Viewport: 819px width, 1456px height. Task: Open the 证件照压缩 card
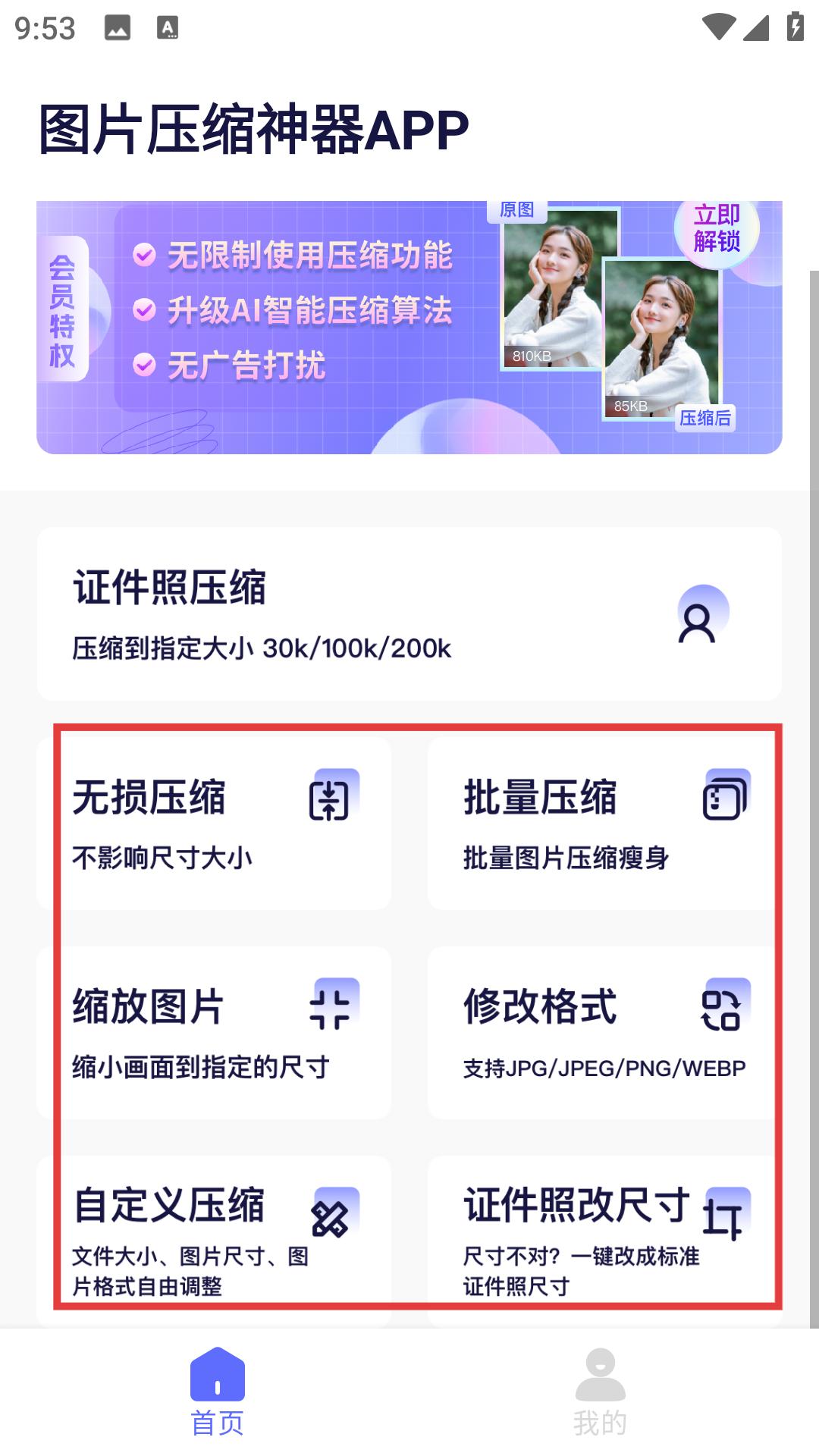[409, 613]
